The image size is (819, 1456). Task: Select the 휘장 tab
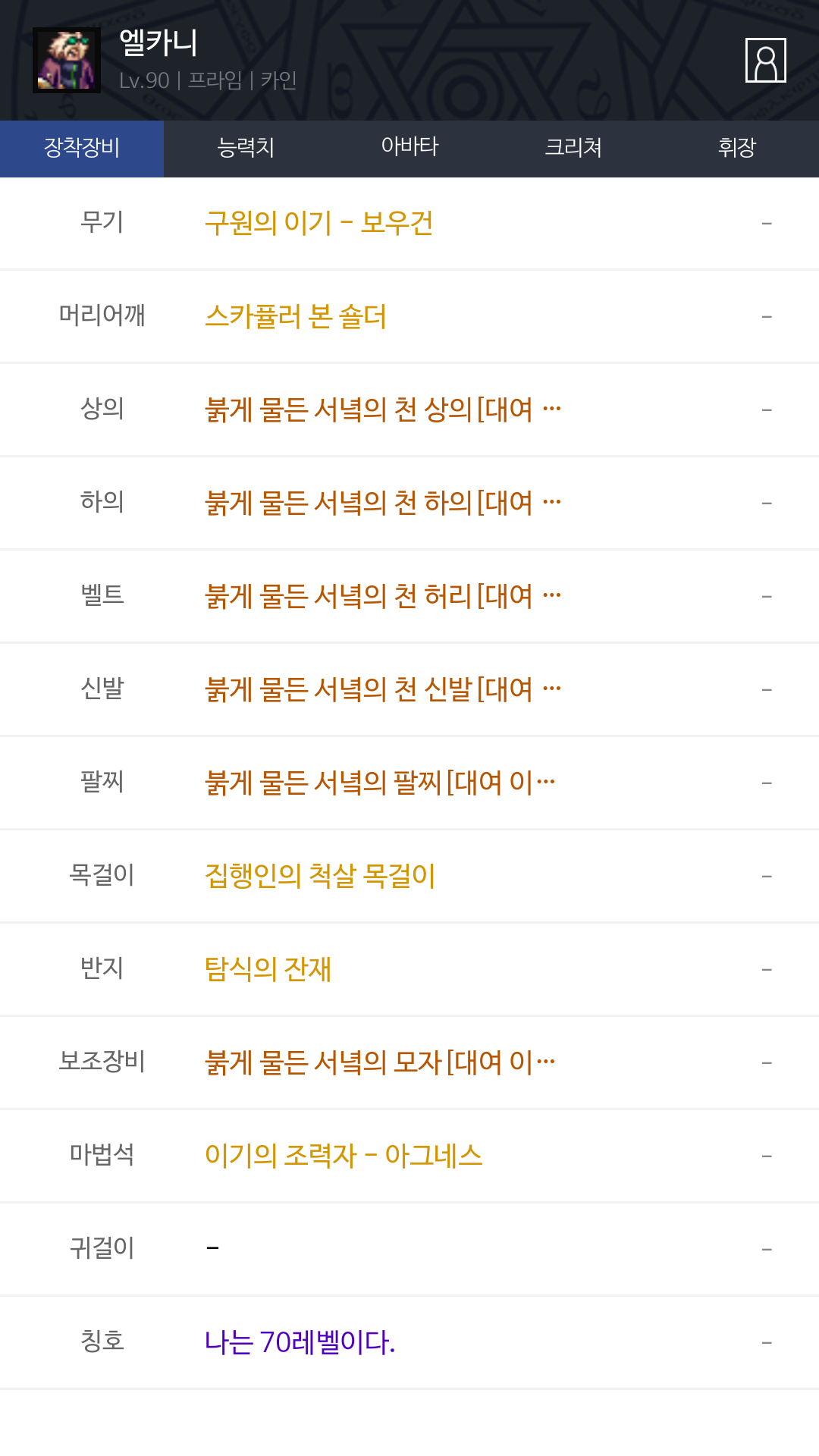click(x=737, y=148)
